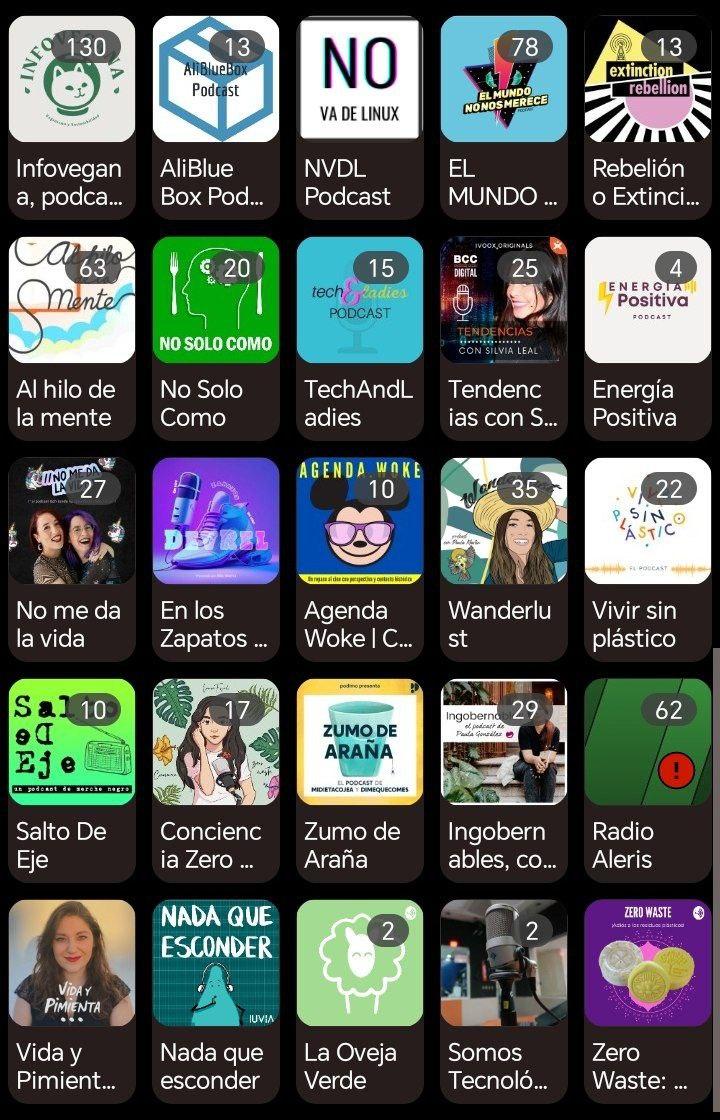Image resolution: width=720 pixels, height=1120 pixels.
Task: Open Al hilo de la mente
Action: coord(72,300)
